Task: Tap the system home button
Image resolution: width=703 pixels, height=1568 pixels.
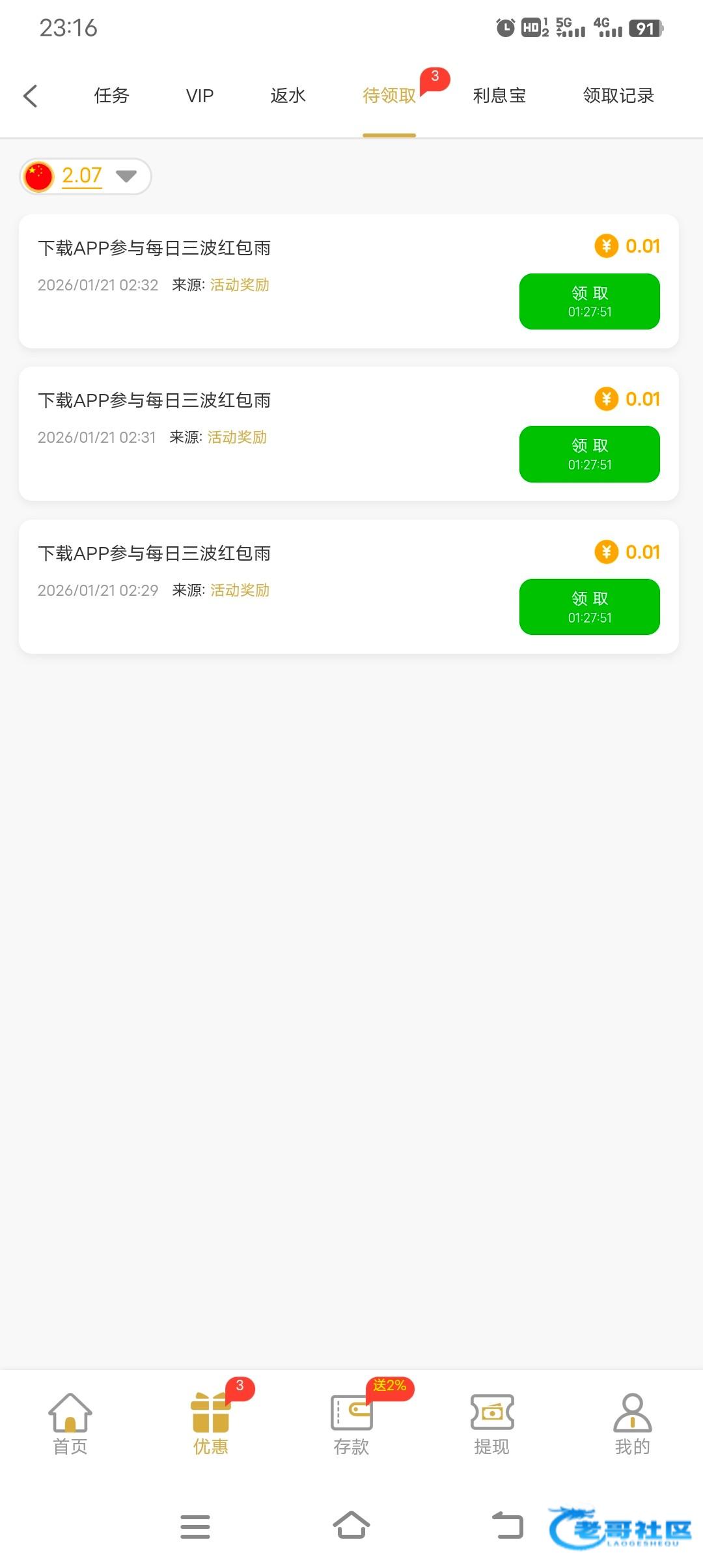Action: click(x=351, y=1525)
